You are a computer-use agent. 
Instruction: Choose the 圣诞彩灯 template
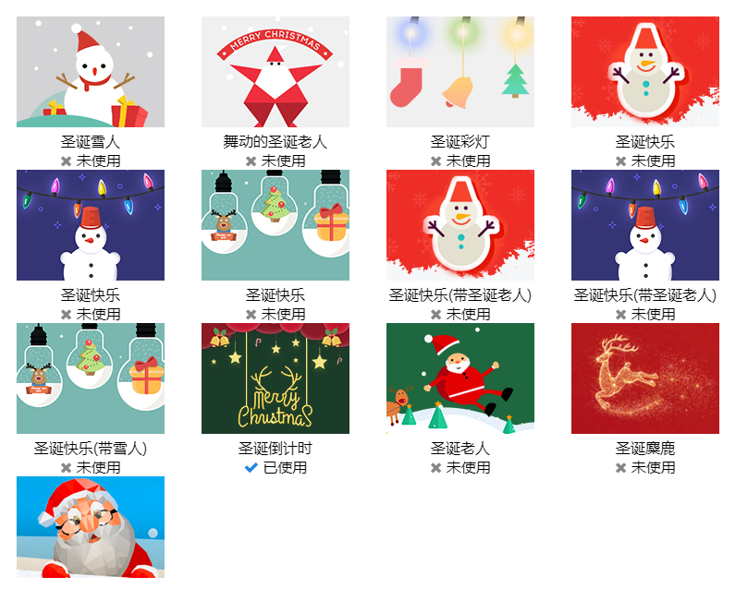(460, 72)
